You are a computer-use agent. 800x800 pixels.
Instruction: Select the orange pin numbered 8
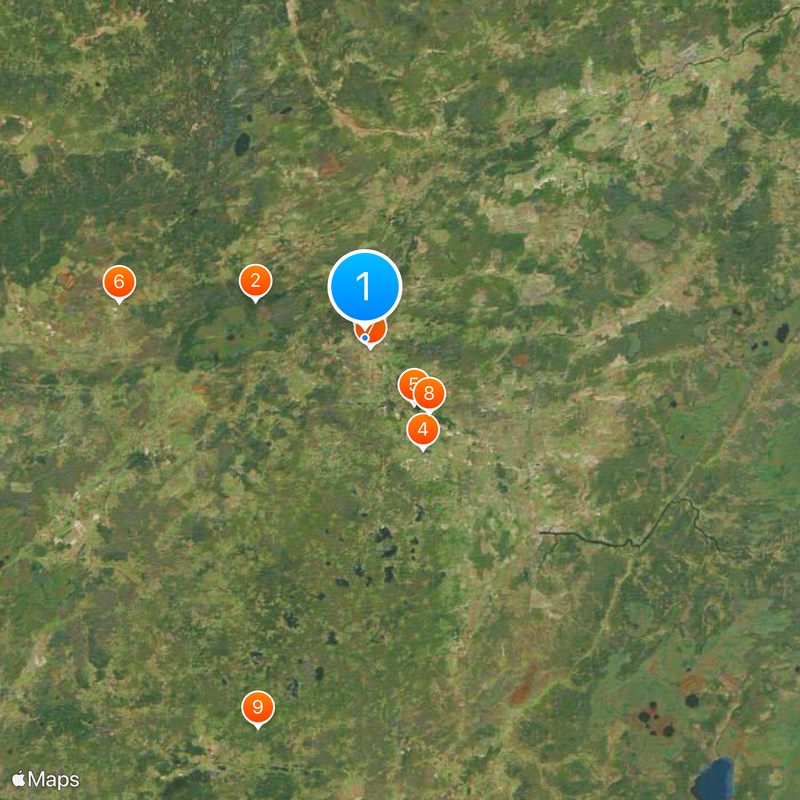click(x=430, y=394)
